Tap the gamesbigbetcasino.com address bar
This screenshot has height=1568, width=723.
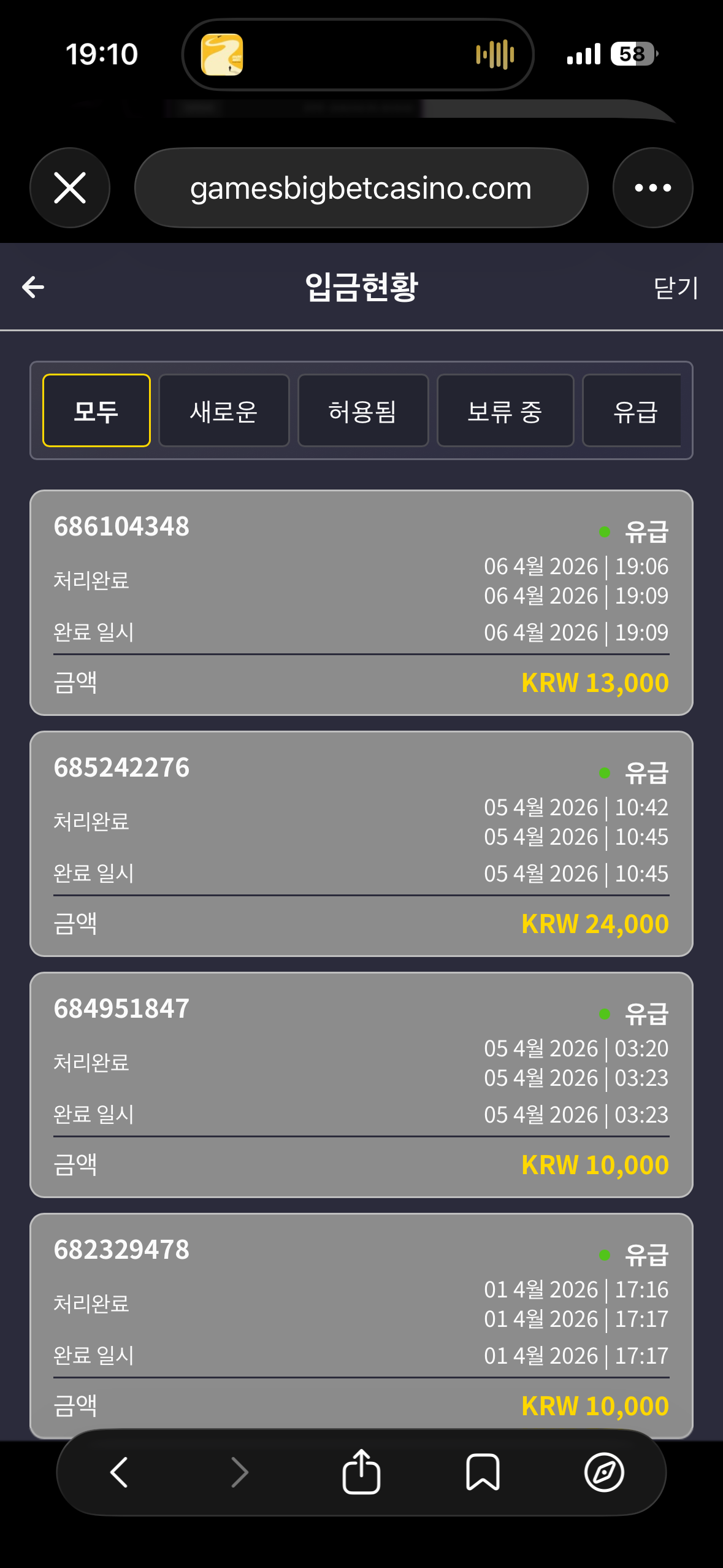click(x=361, y=188)
